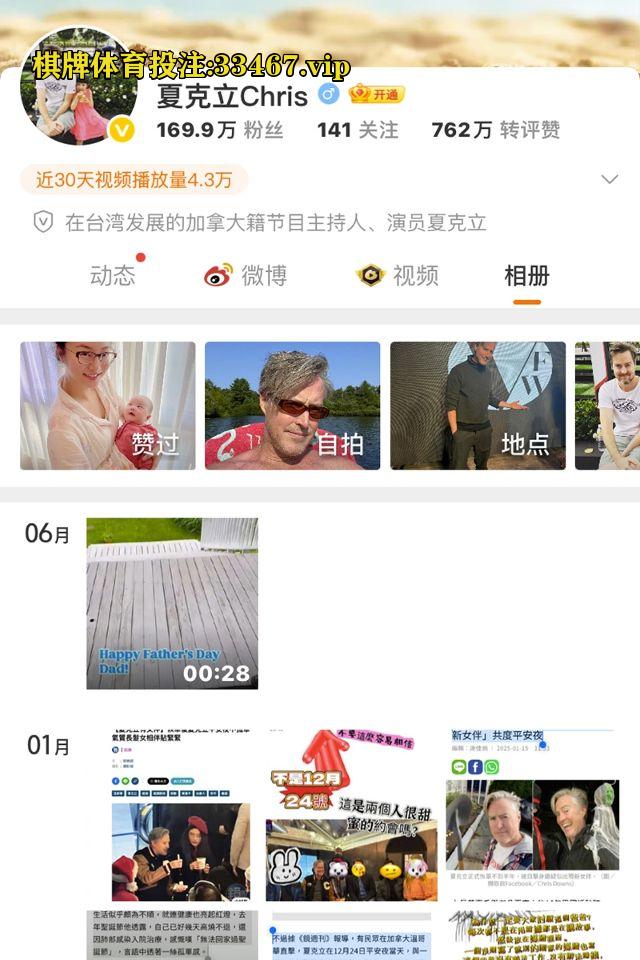This screenshot has width=640, height=960.
Task: Open the 关注 following list
Action: pos(357,130)
